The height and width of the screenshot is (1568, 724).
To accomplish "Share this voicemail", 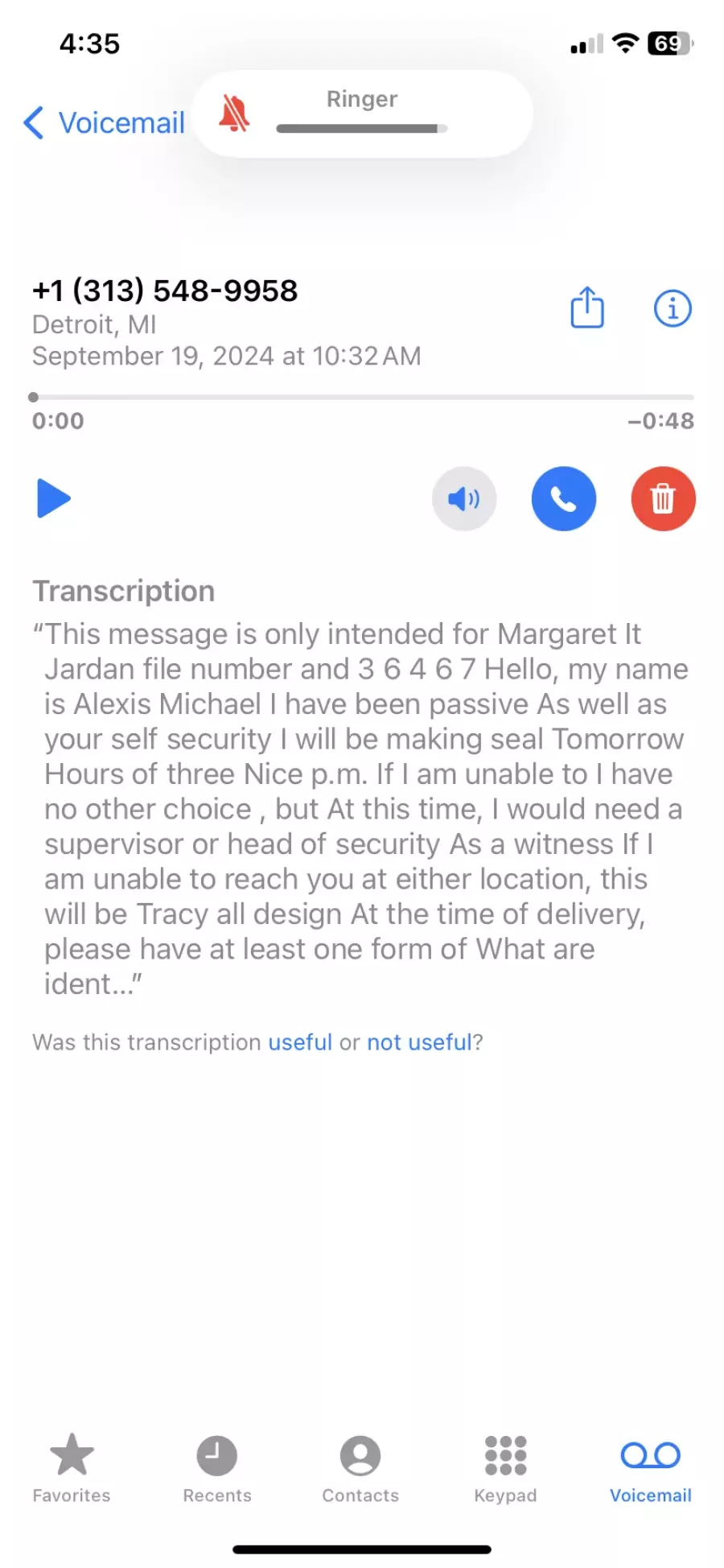I will click(587, 307).
